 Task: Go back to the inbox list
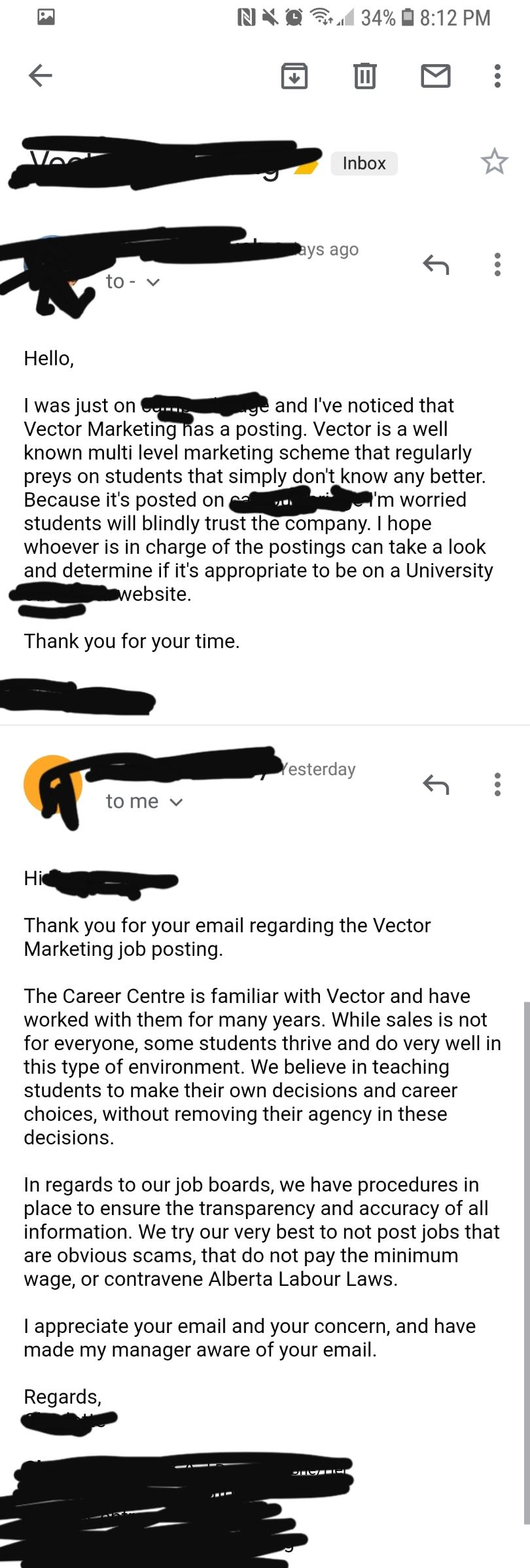tap(41, 75)
